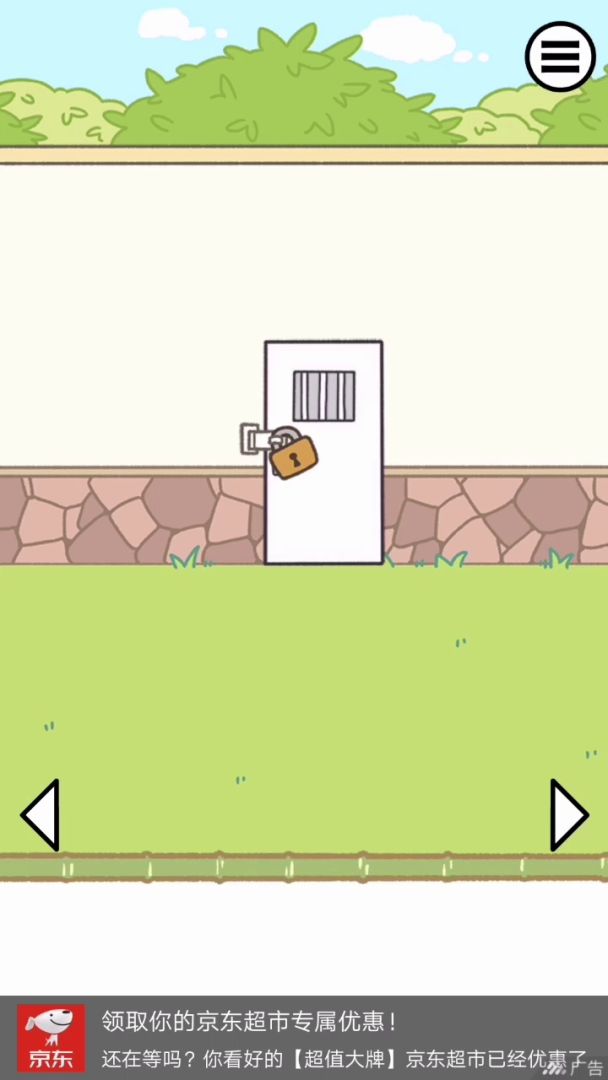The width and height of the screenshot is (608, 1080).
Task: Tap the padlock on the door
Action: click(293, 455)
